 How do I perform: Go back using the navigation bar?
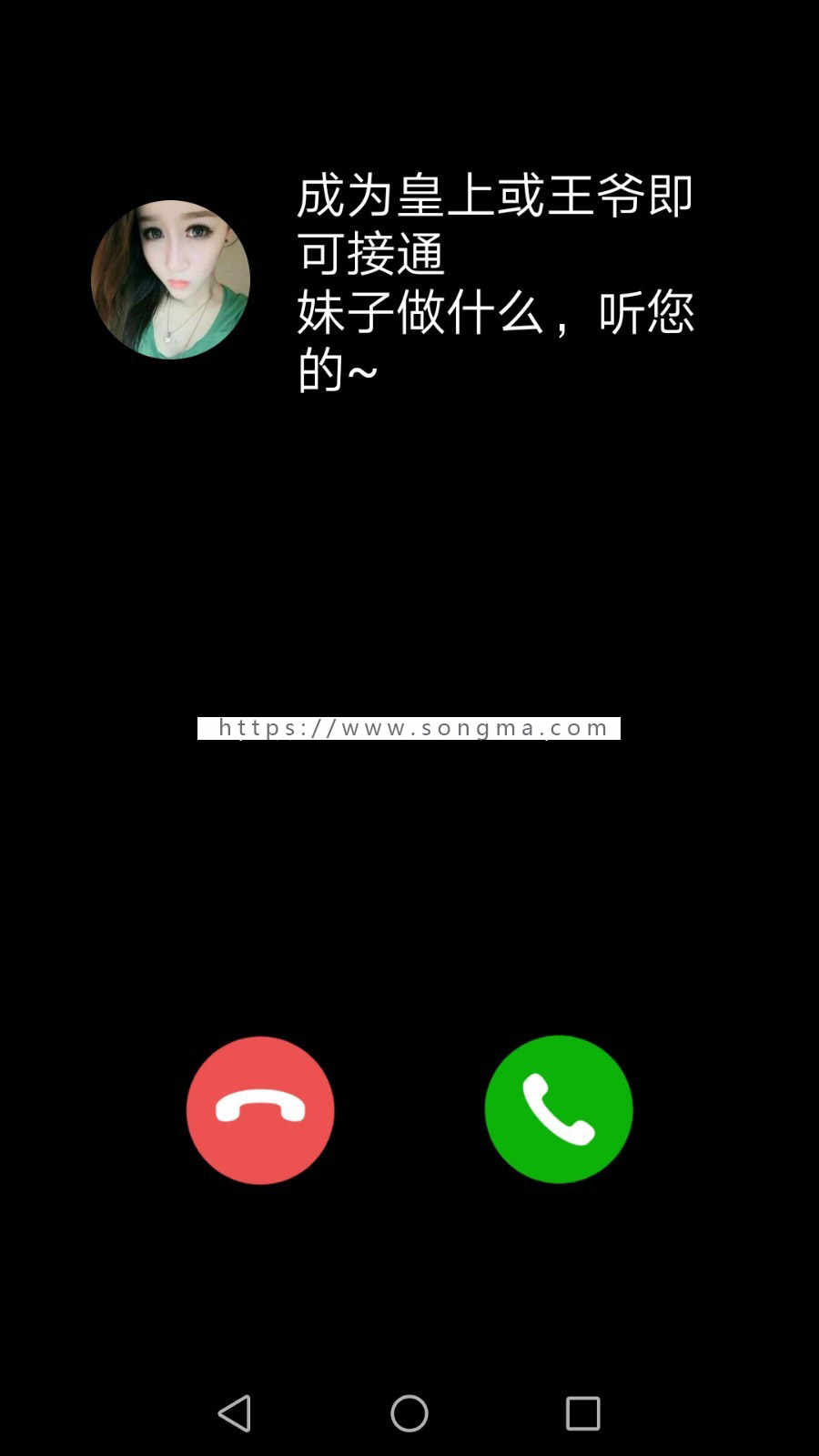tap(235, 1413)
